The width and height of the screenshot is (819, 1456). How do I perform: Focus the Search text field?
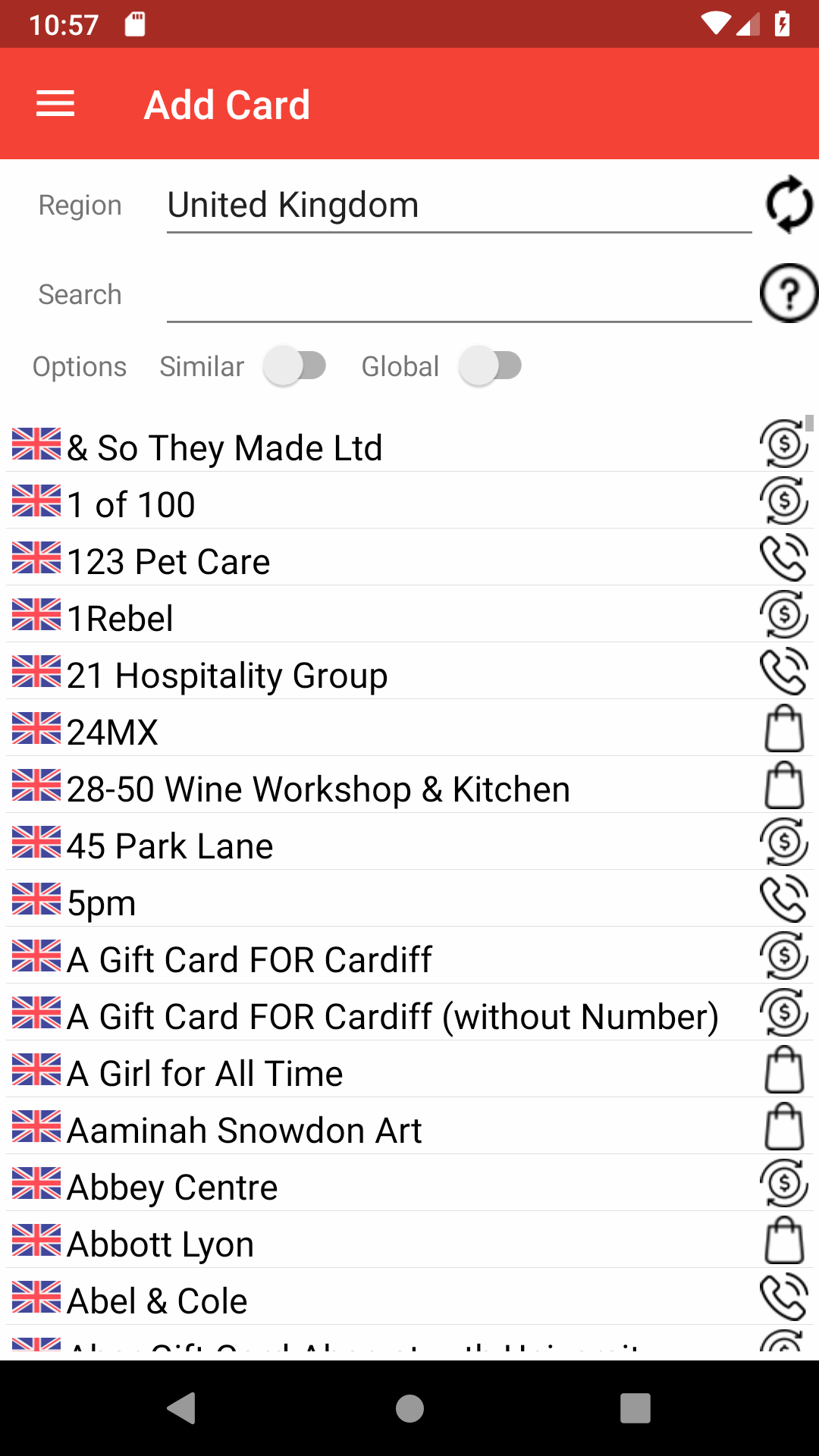[x=458, y=294]
